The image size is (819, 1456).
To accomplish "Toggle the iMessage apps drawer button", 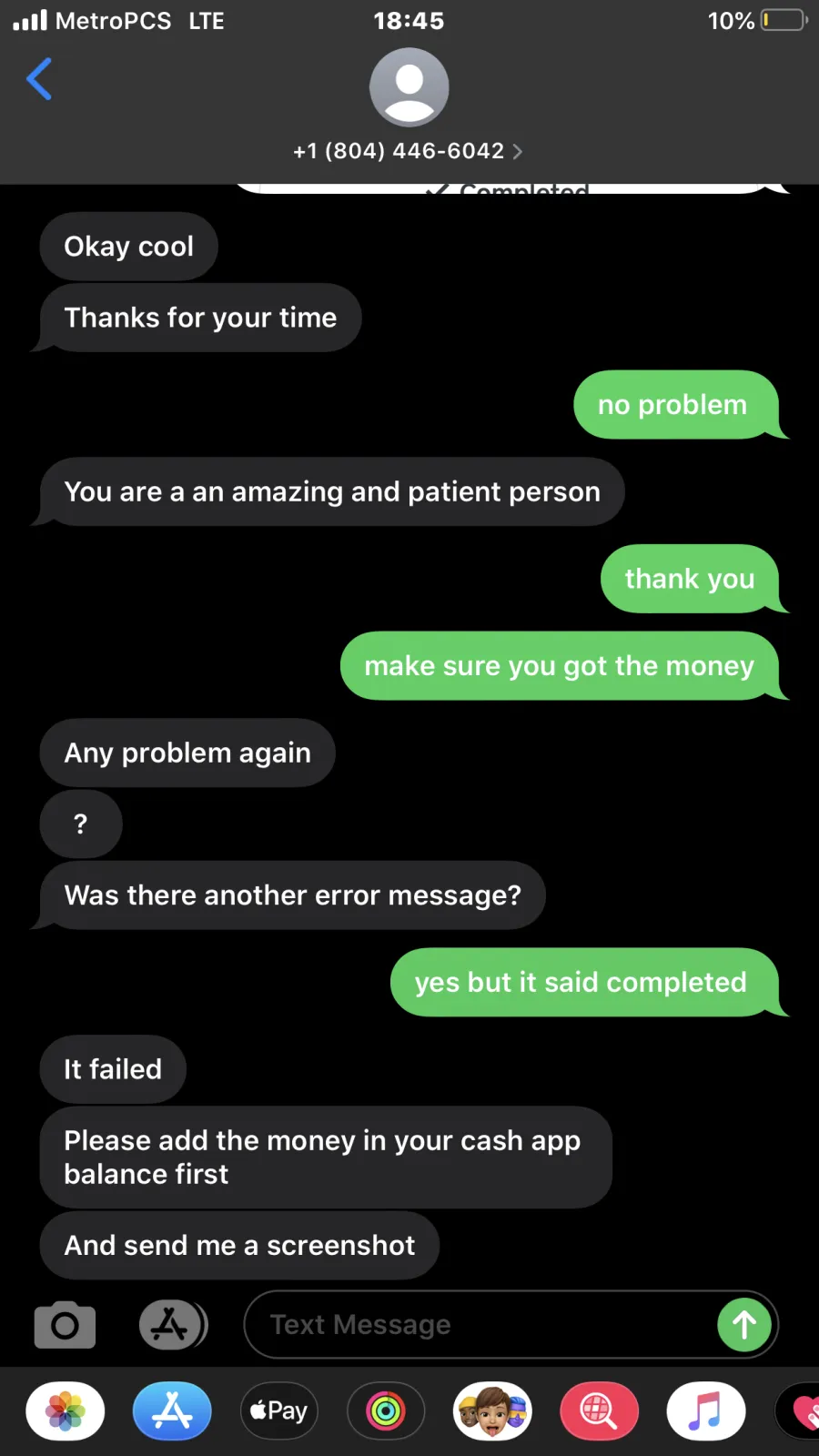I will (x=173, y=1325).
